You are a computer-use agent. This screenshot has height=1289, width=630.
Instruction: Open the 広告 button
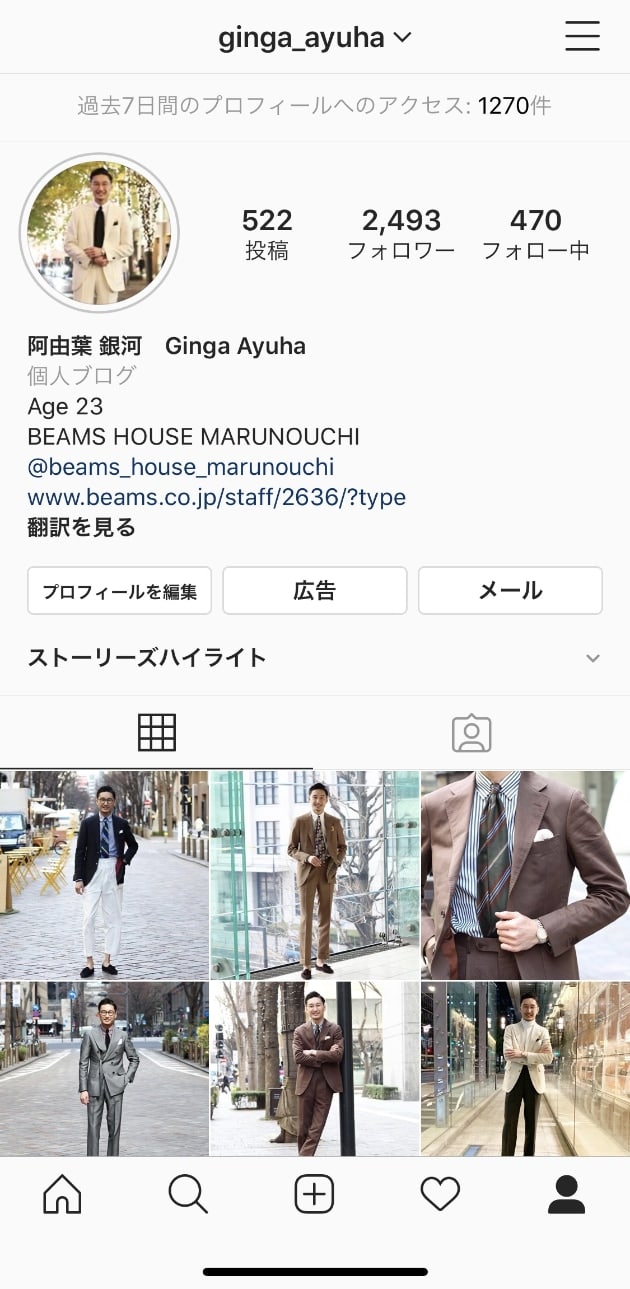click(x=314, y=590)
